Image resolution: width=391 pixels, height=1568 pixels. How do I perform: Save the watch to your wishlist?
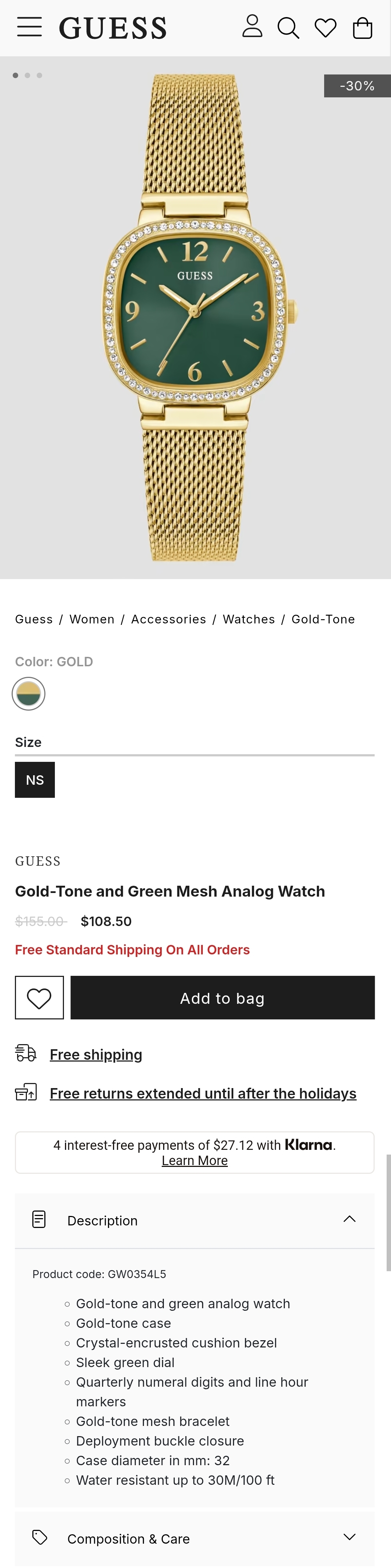(39, 998)
